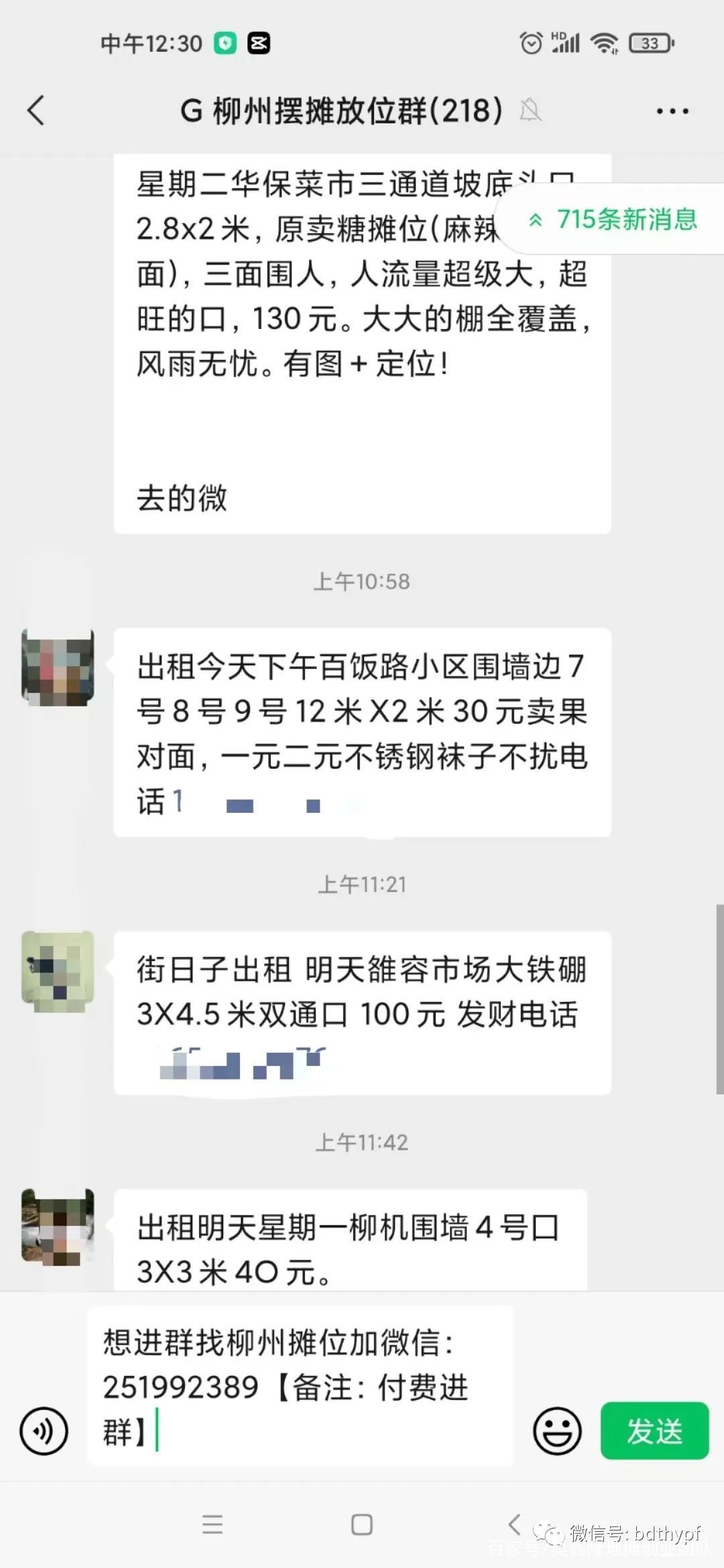724x1568 pixels.
Task: Open avatar of the 雒容市场 rental sender
Action: (58, 970)
